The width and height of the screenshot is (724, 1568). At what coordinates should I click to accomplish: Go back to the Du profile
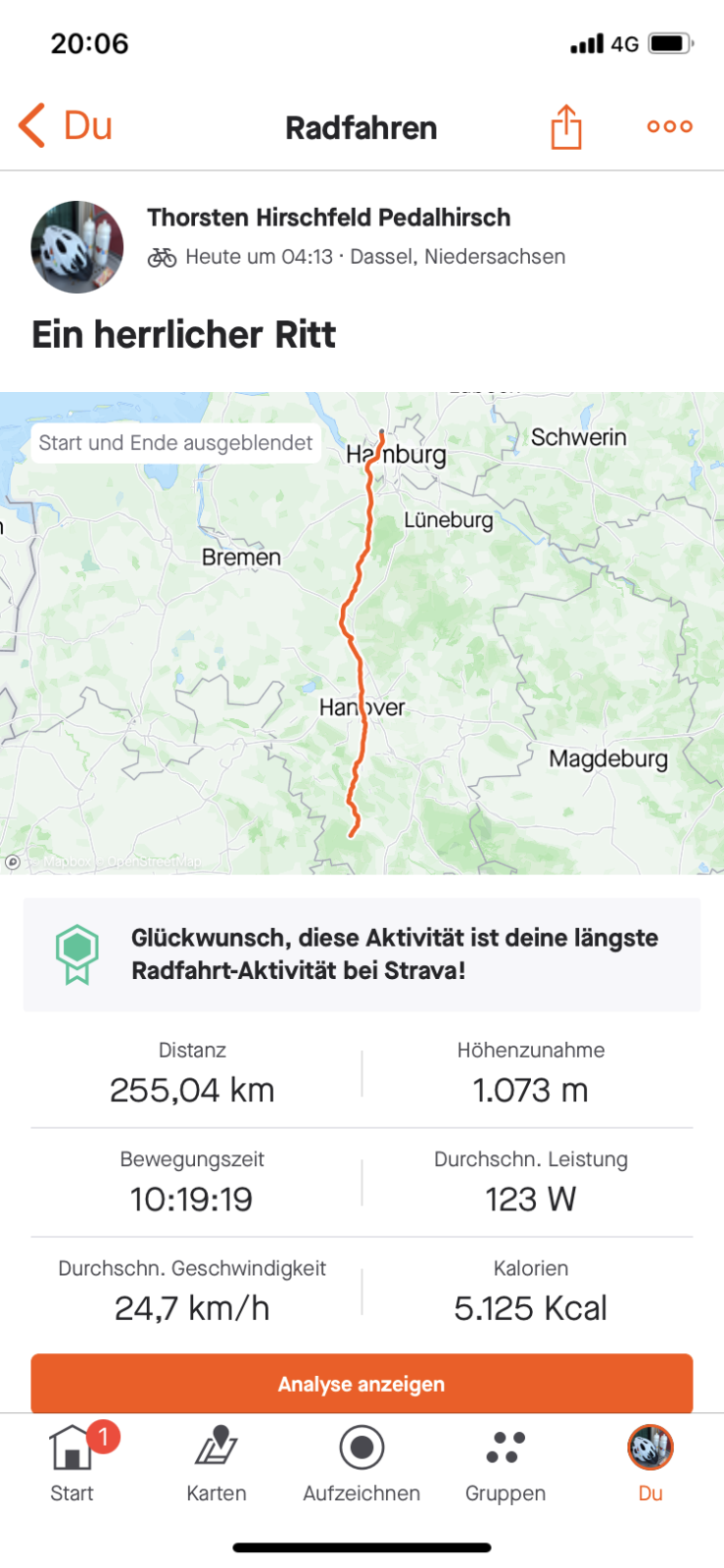pyautogui.click(x=65, y=126)
